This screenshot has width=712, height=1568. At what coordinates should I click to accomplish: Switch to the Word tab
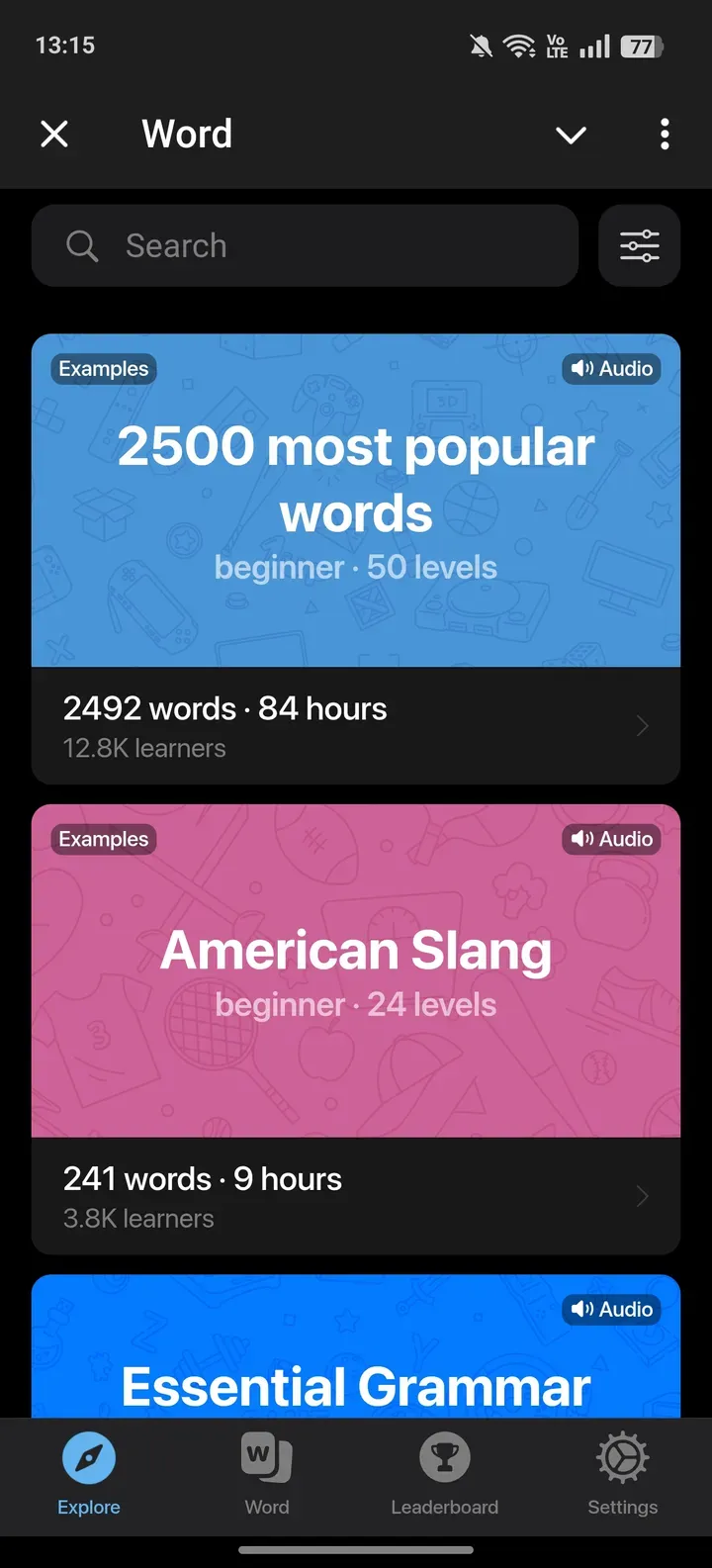tap(267, 1474)
